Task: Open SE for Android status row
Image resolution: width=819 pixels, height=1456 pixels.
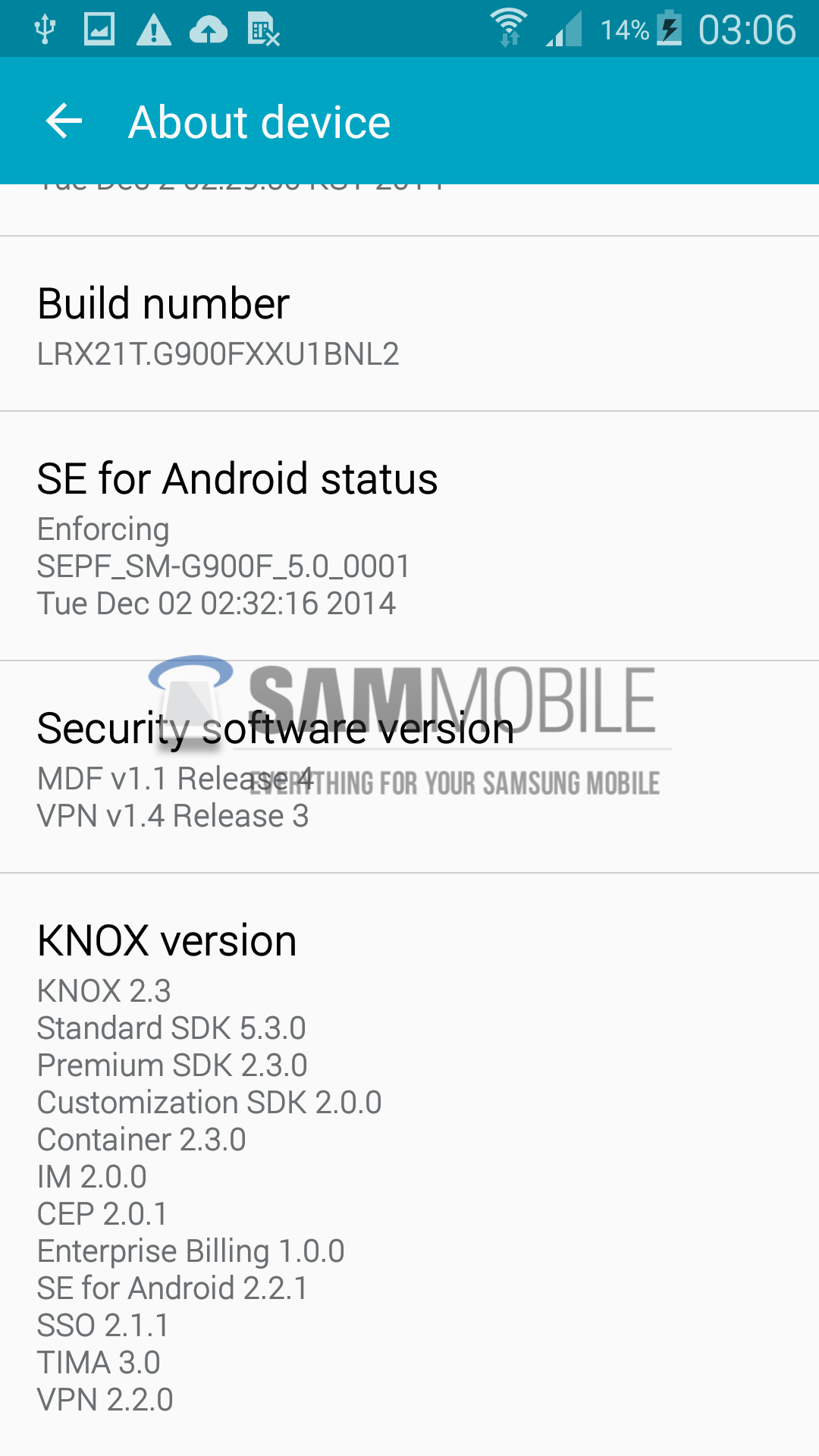Action: pos(409,537)
